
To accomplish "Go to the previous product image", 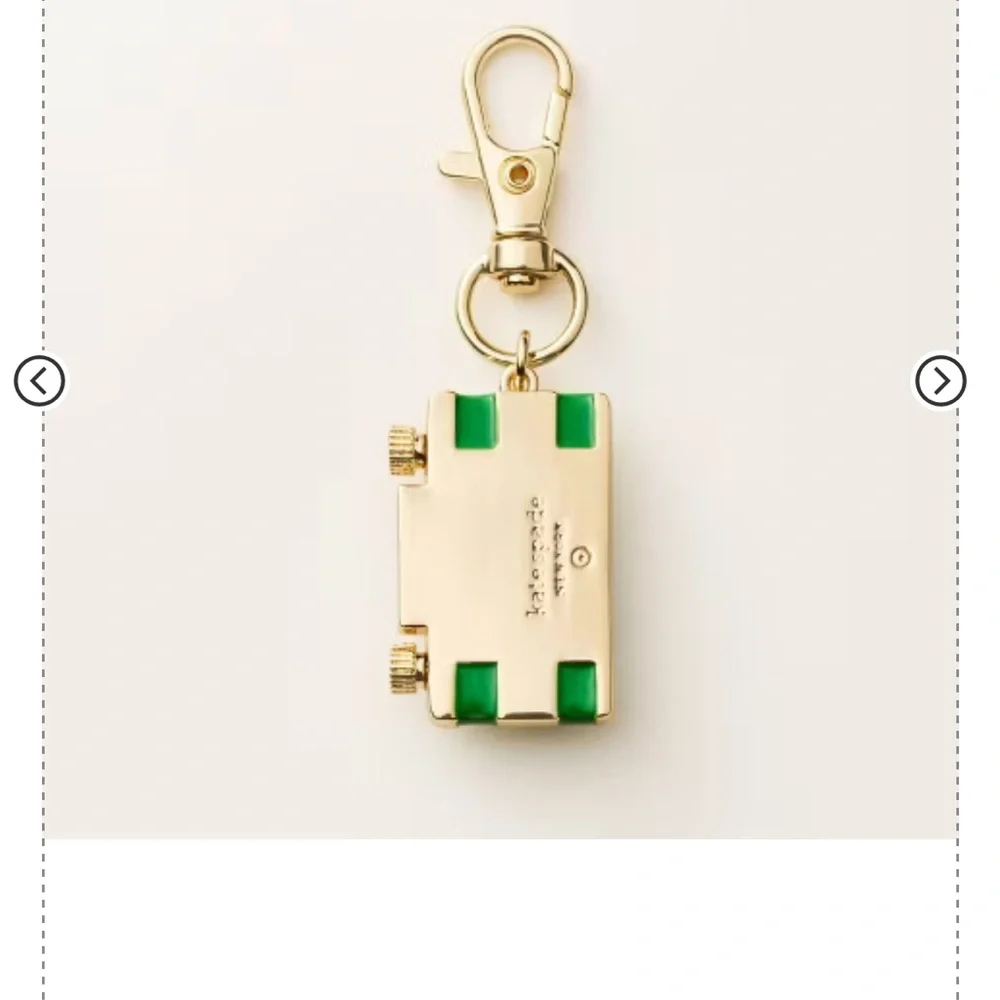I will (x=39, y=381).
